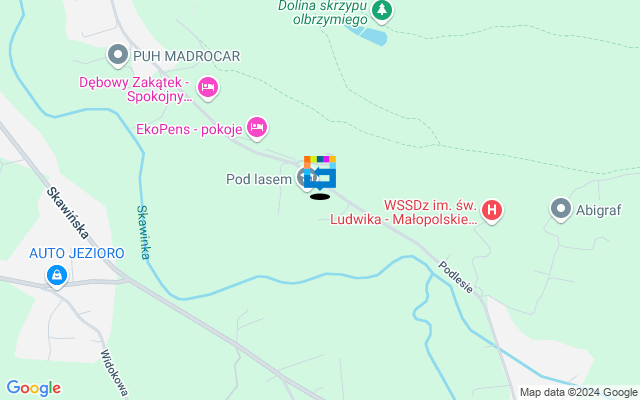Open the Google logo link
640x400 pixels.
click(33, 388)
